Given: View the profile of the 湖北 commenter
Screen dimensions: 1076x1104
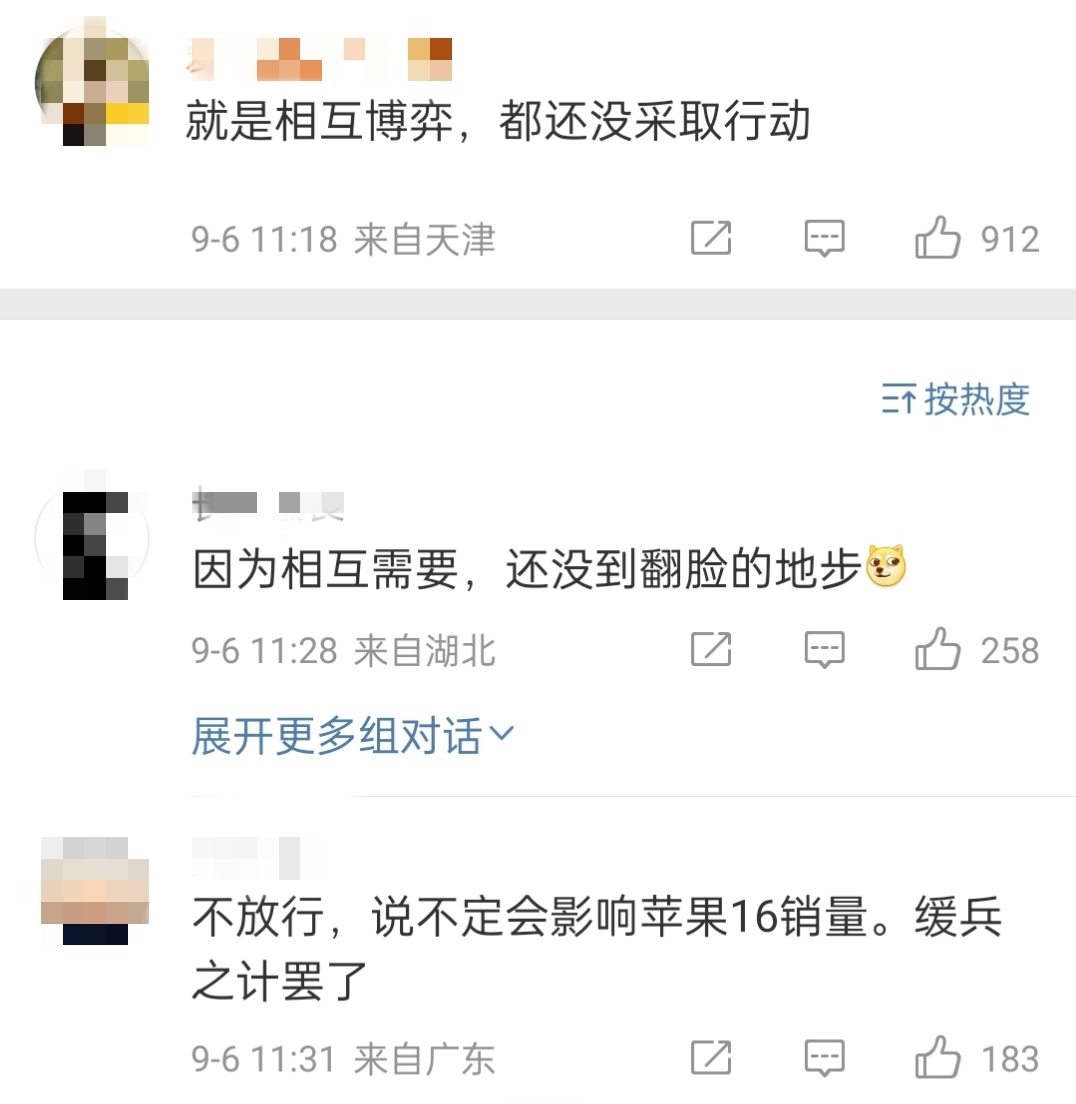Looking at the screenshot, I should 93,544.
